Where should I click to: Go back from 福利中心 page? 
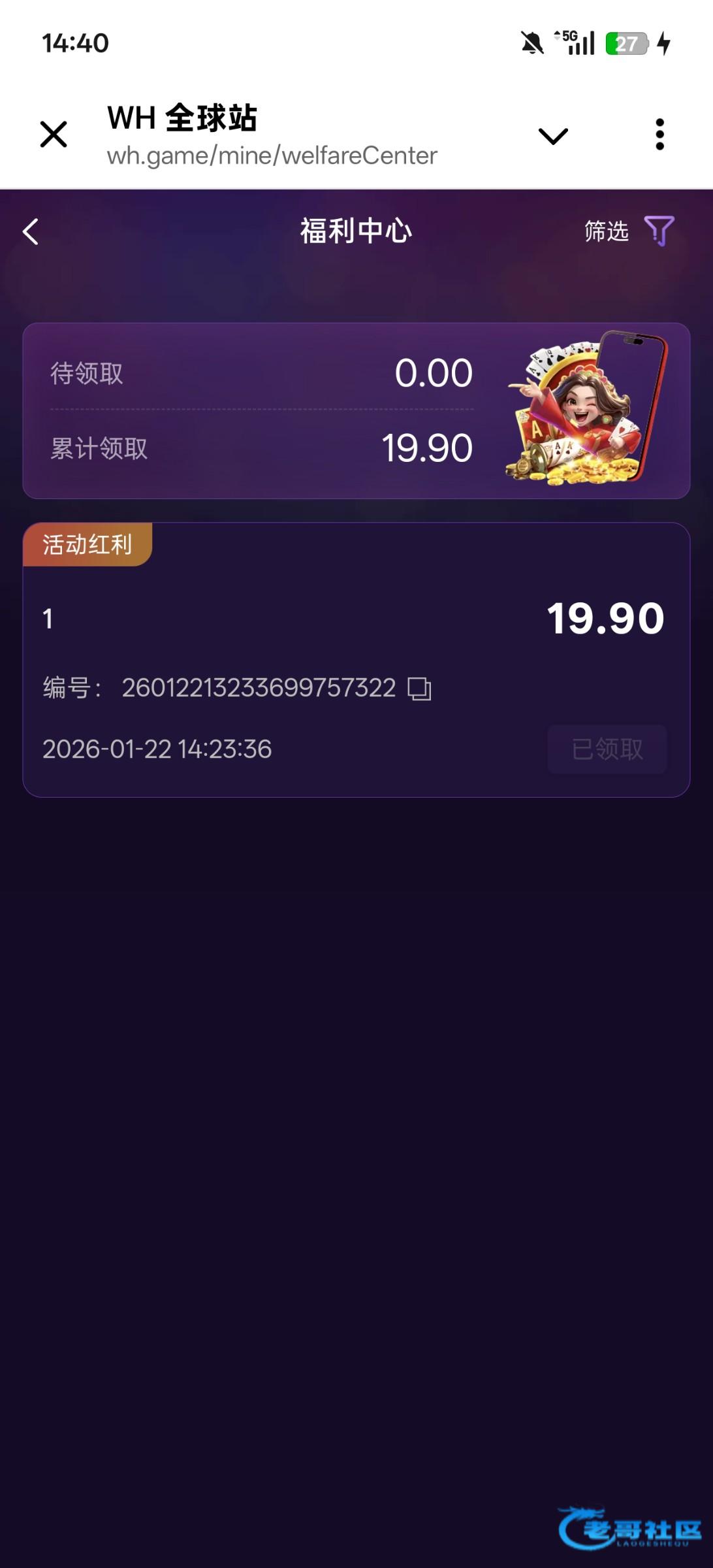31,231
